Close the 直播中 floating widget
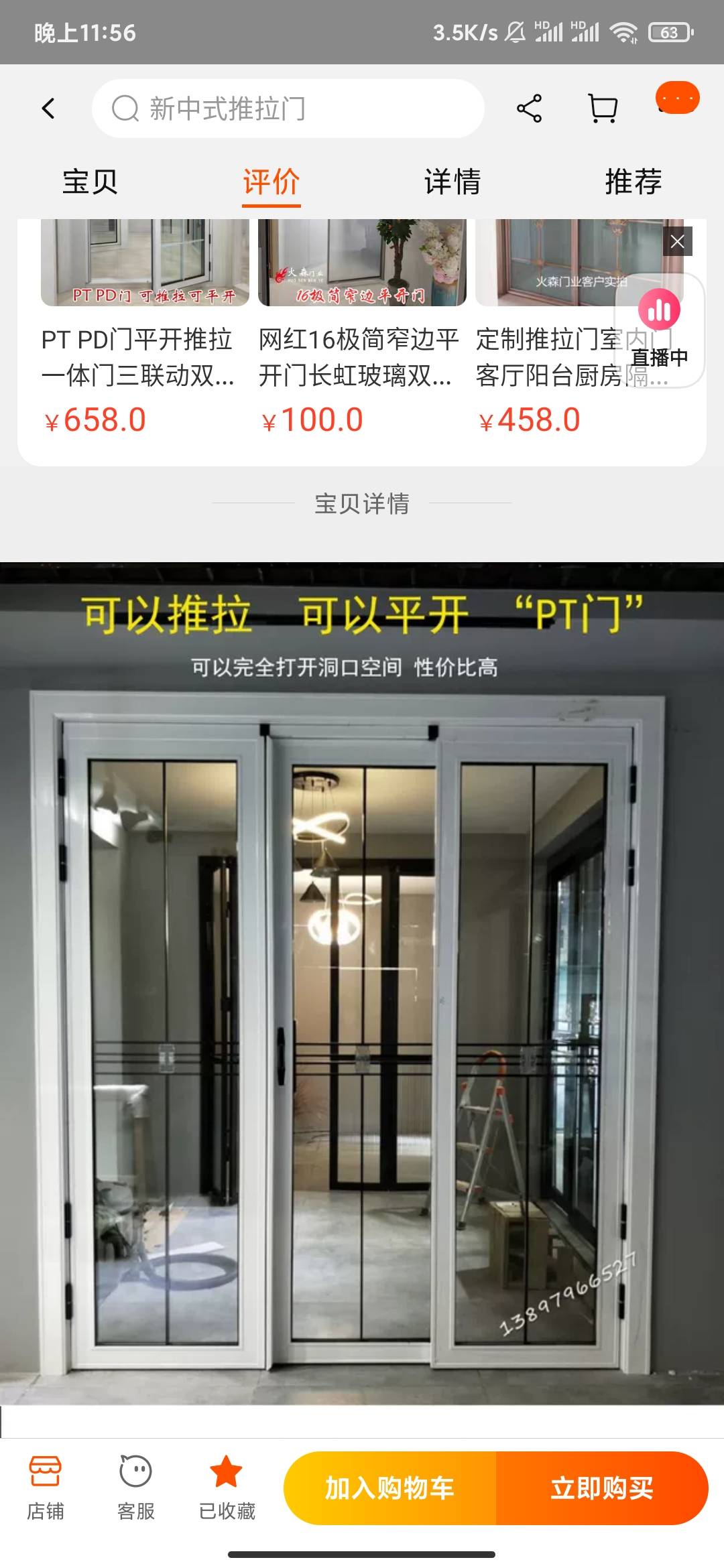The height and width of the screenshot is (1568, 724). 678,242
